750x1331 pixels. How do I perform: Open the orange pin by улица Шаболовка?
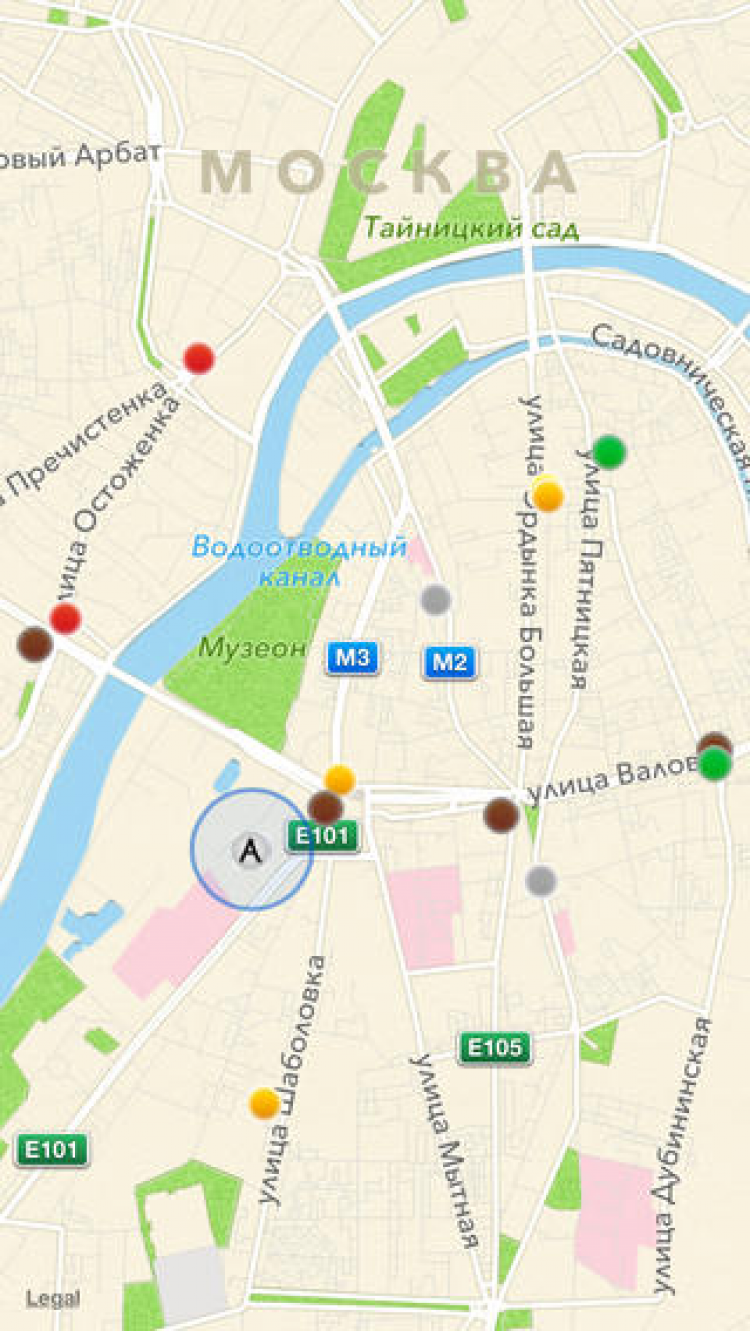coord(265,1103)
